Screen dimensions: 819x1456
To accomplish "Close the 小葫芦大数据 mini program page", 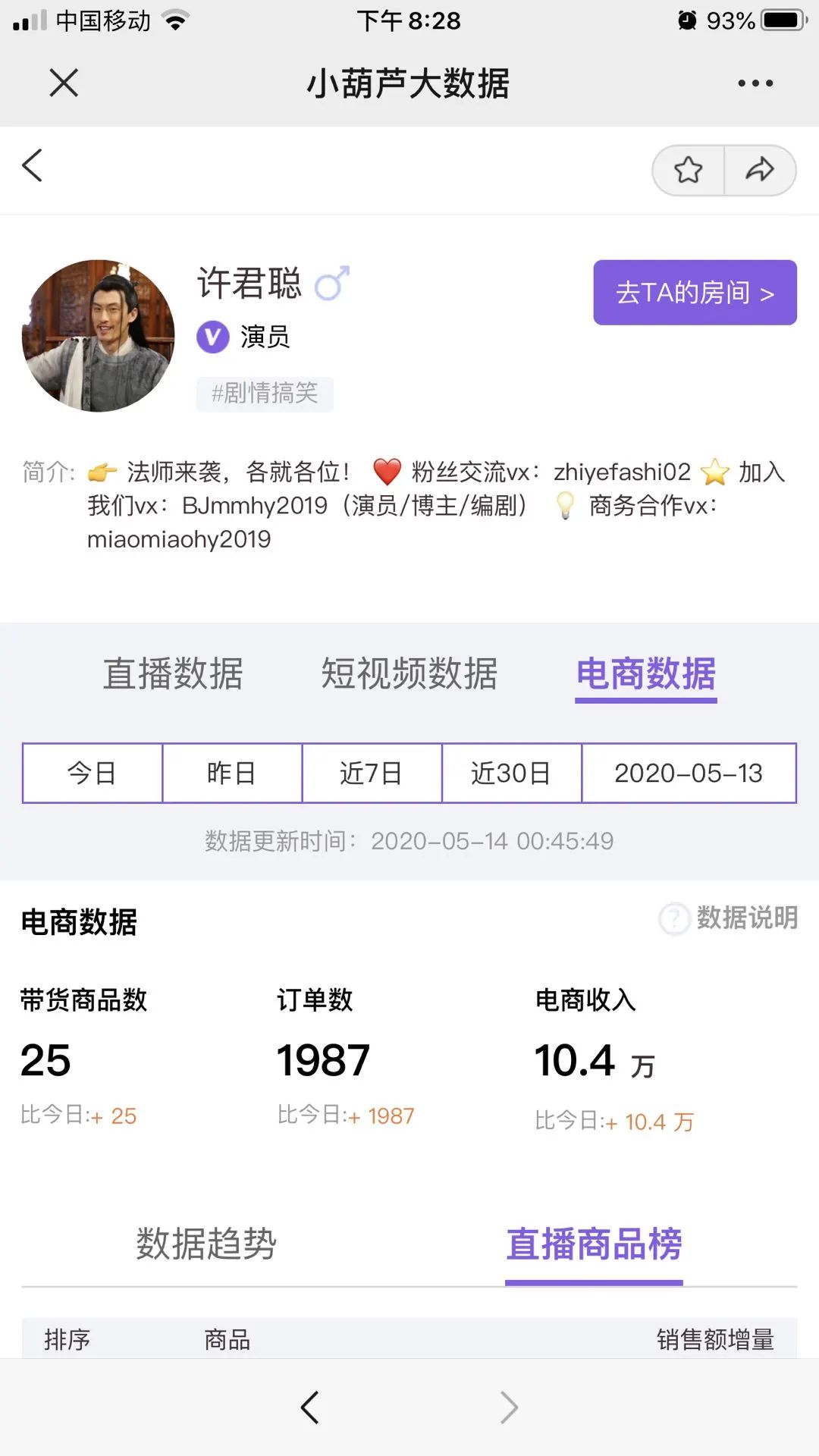I will tap(64, 83).
